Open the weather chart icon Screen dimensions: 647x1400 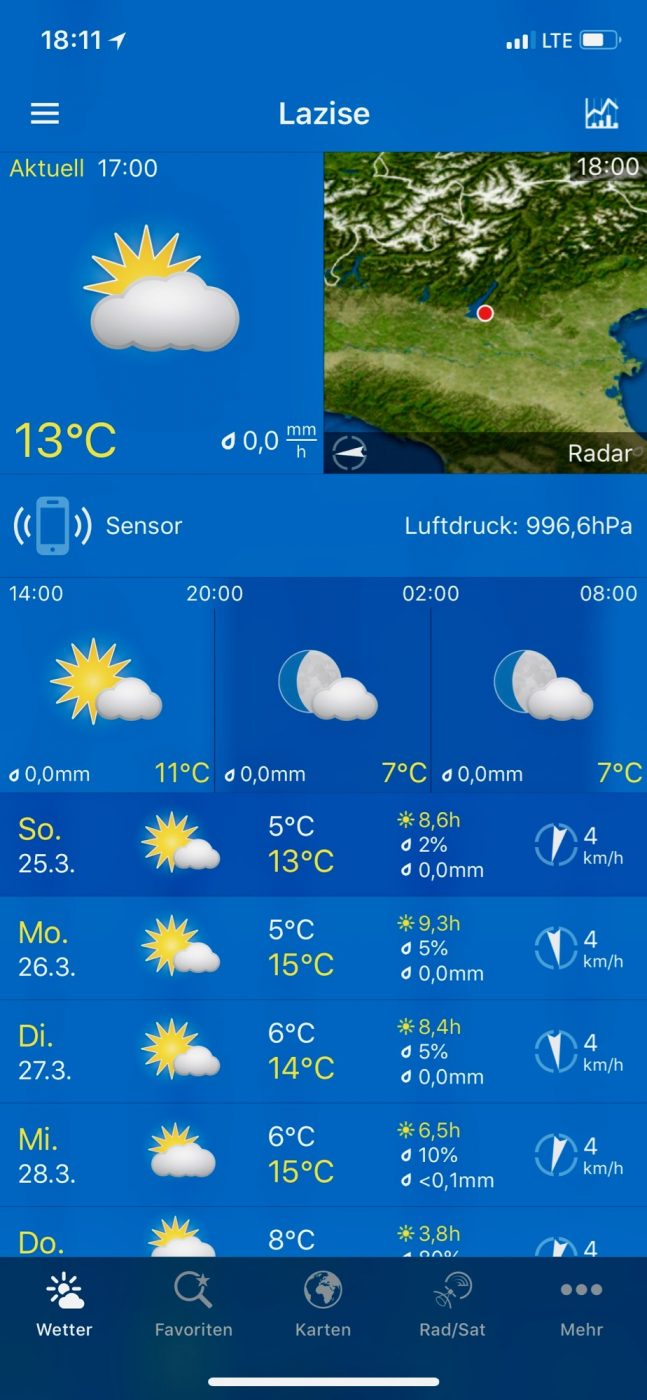point(602,114)
